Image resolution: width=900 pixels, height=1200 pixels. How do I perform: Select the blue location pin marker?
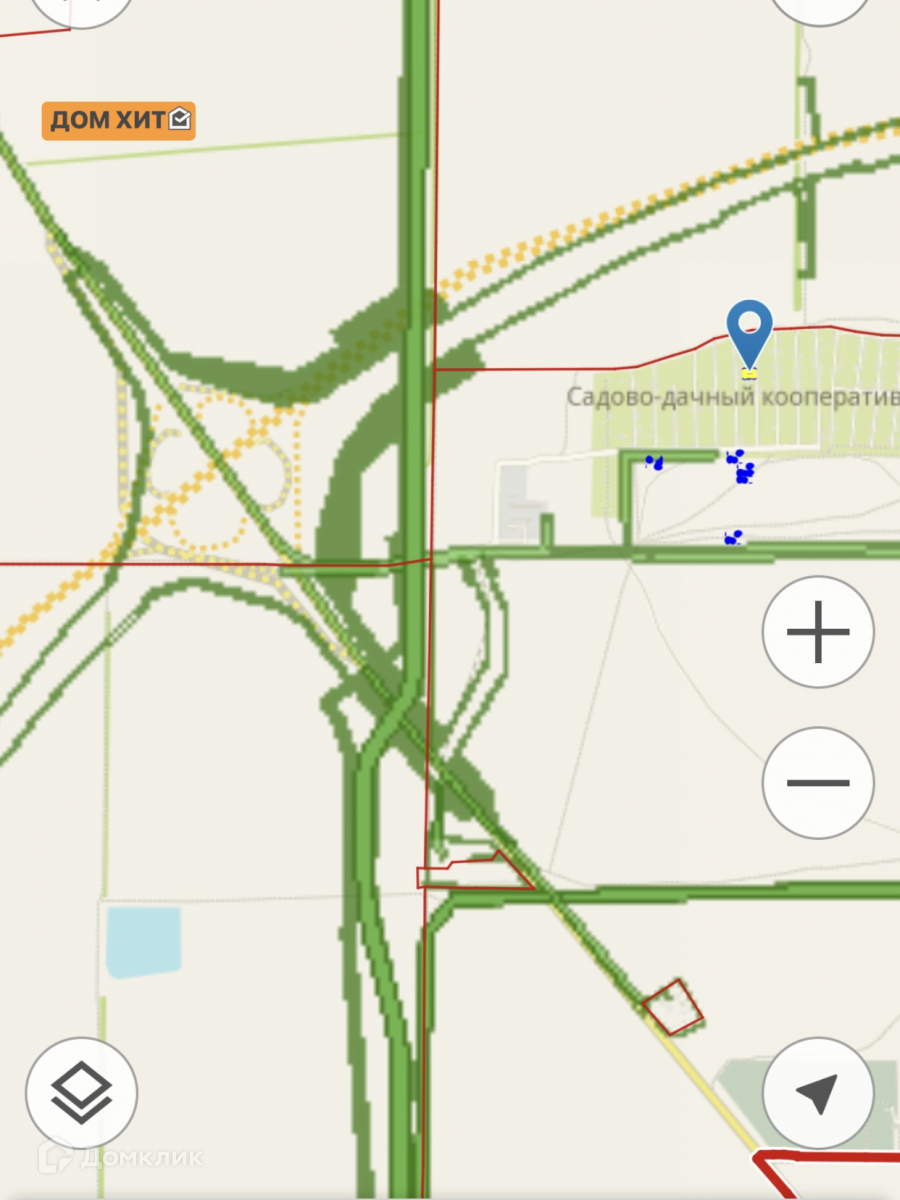coord(749,332)
